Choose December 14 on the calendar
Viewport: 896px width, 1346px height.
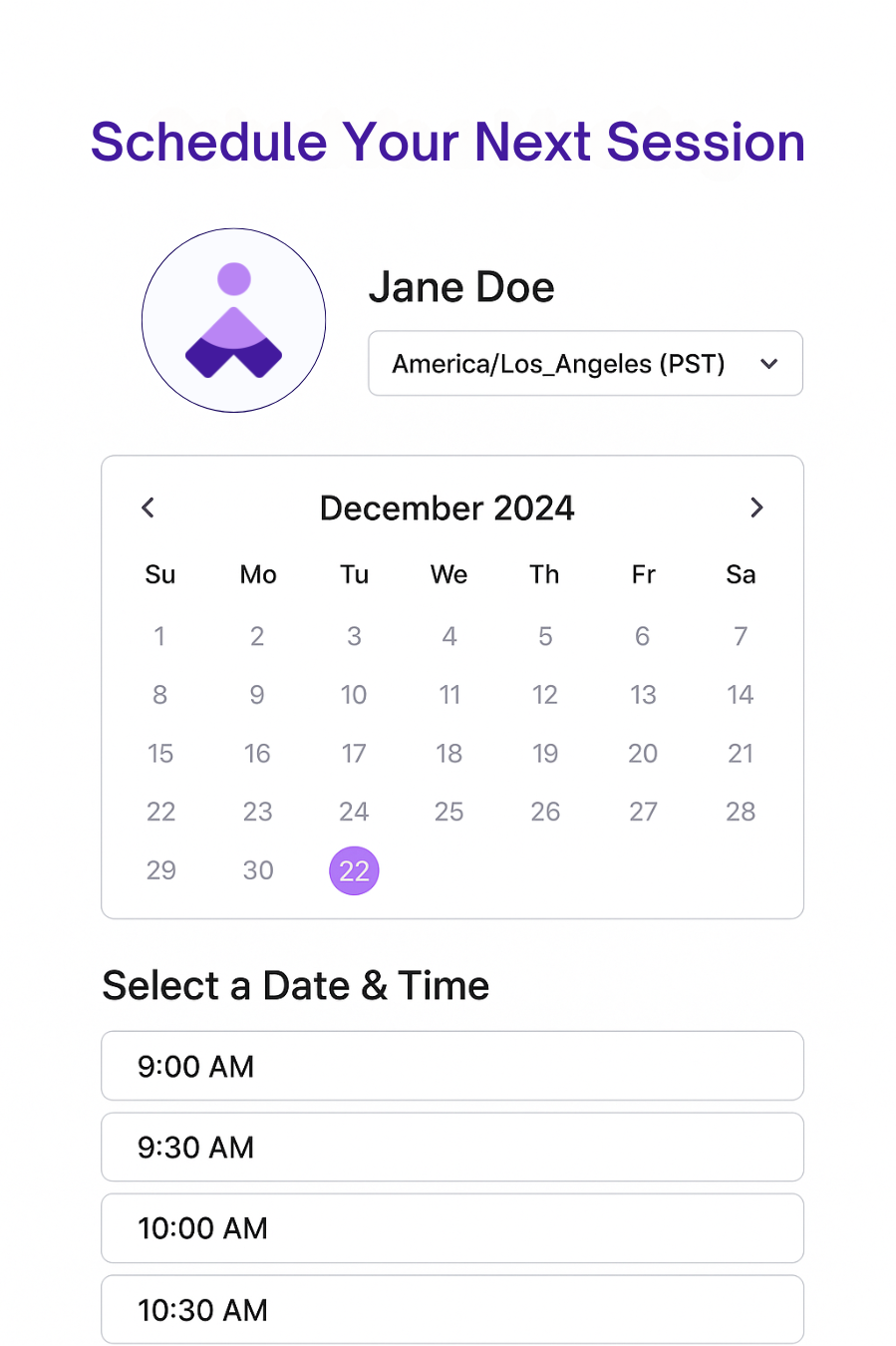[x=741, y=695]
